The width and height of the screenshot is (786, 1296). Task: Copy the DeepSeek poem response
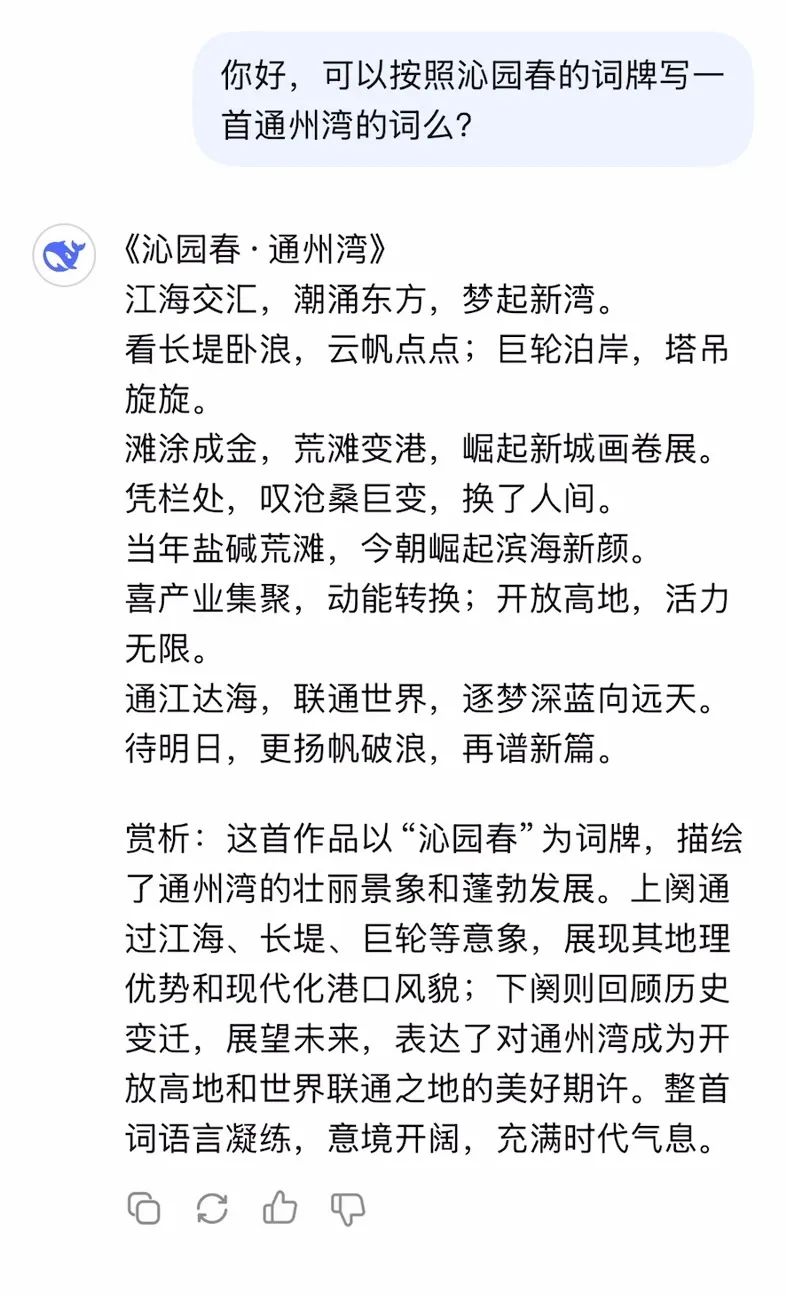pyautogui.click(x=144, y=1208)
